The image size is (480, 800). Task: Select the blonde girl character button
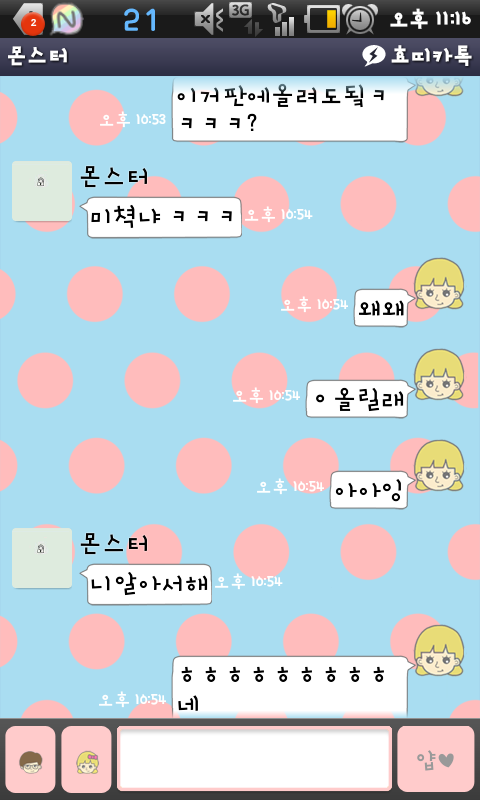(86, 759)
